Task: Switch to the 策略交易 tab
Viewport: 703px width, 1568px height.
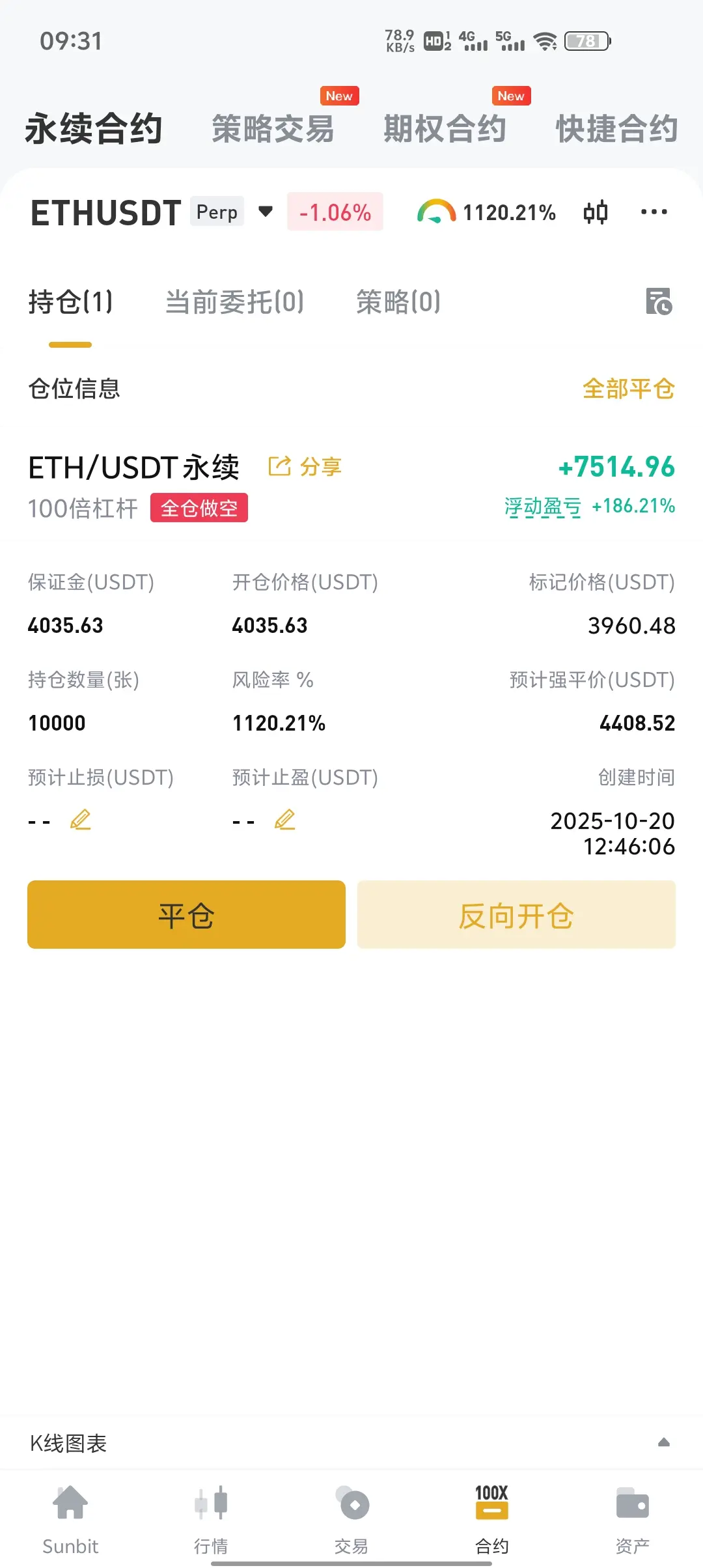Action: point(273,128)
